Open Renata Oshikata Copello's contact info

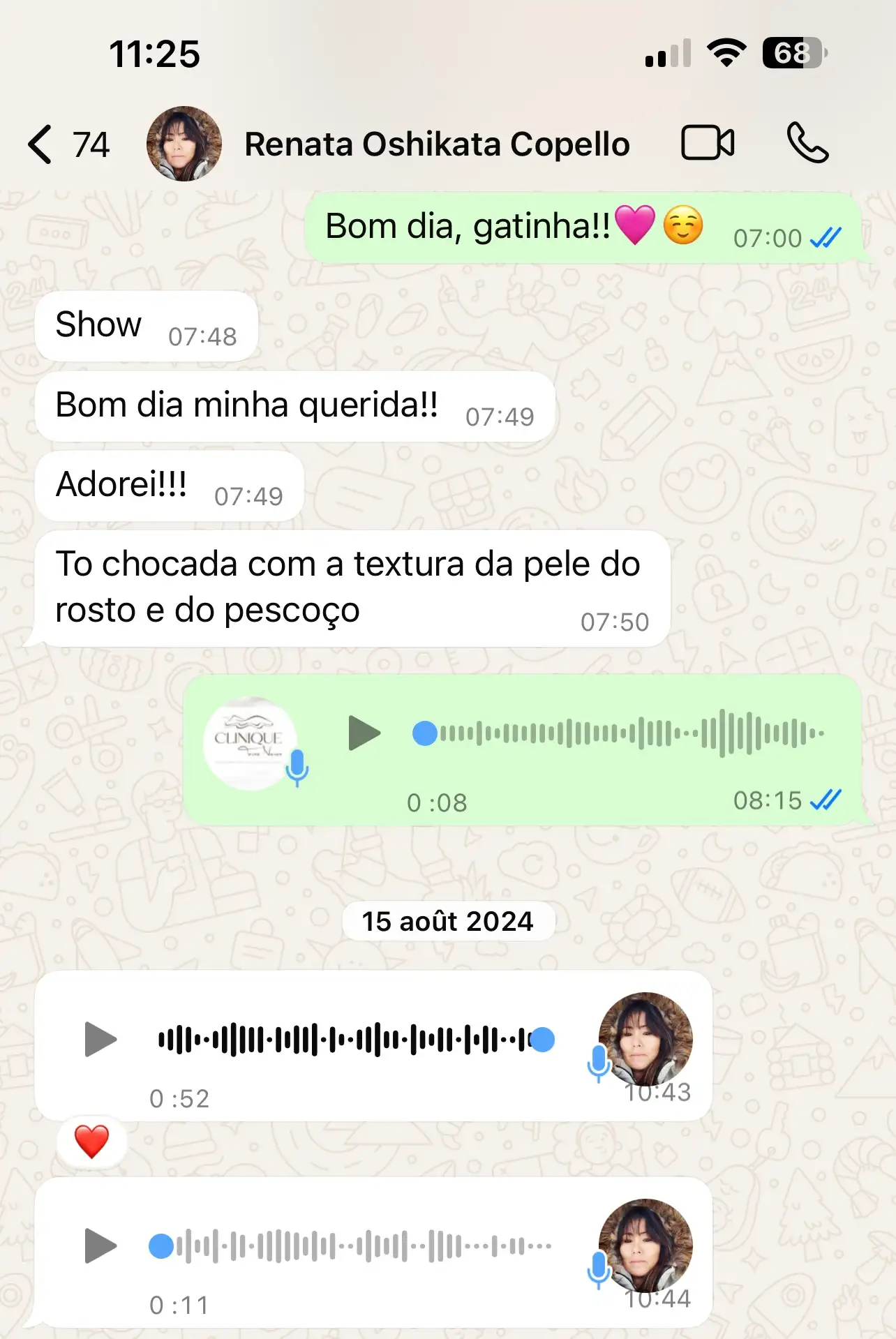pyautogui.click(x=436, y=144)
